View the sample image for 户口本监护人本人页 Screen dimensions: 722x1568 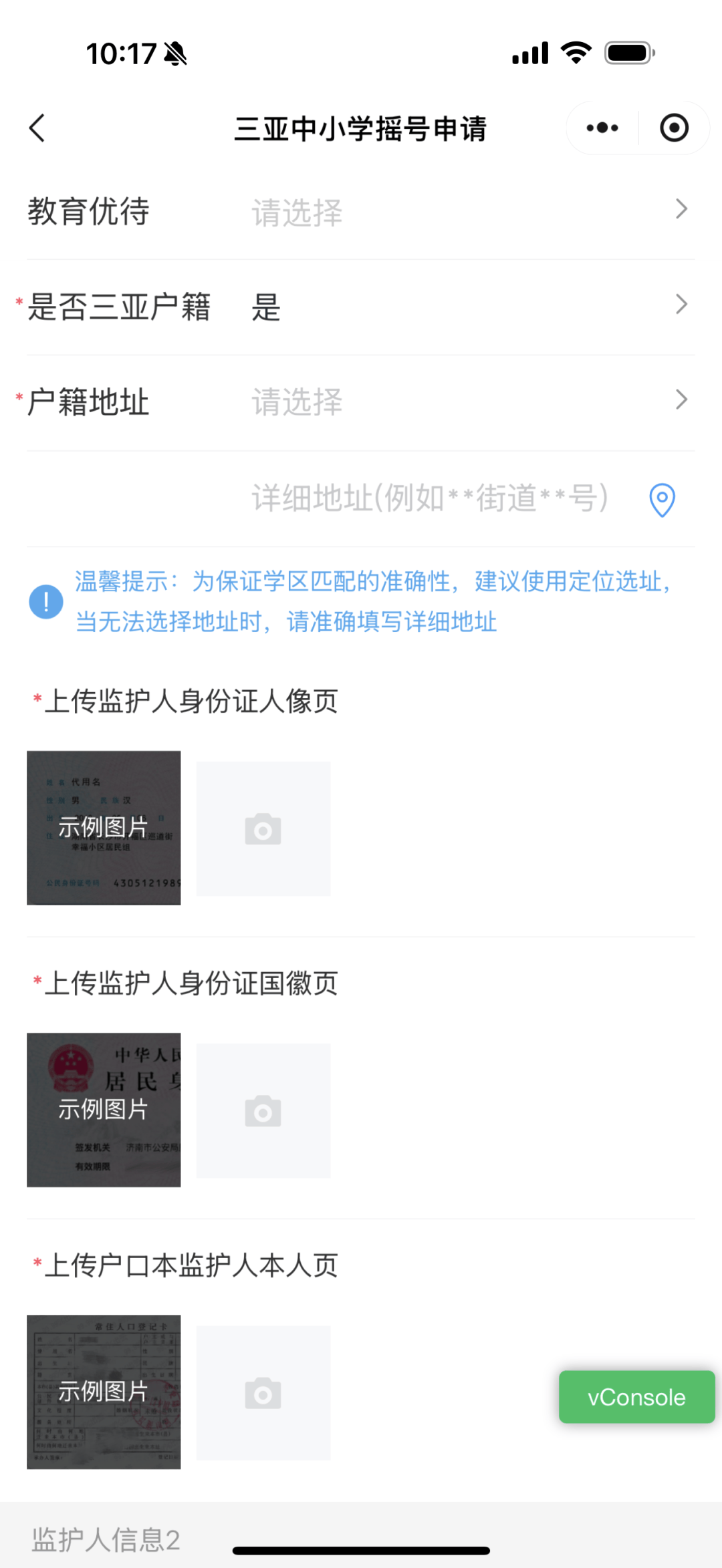104,1392
